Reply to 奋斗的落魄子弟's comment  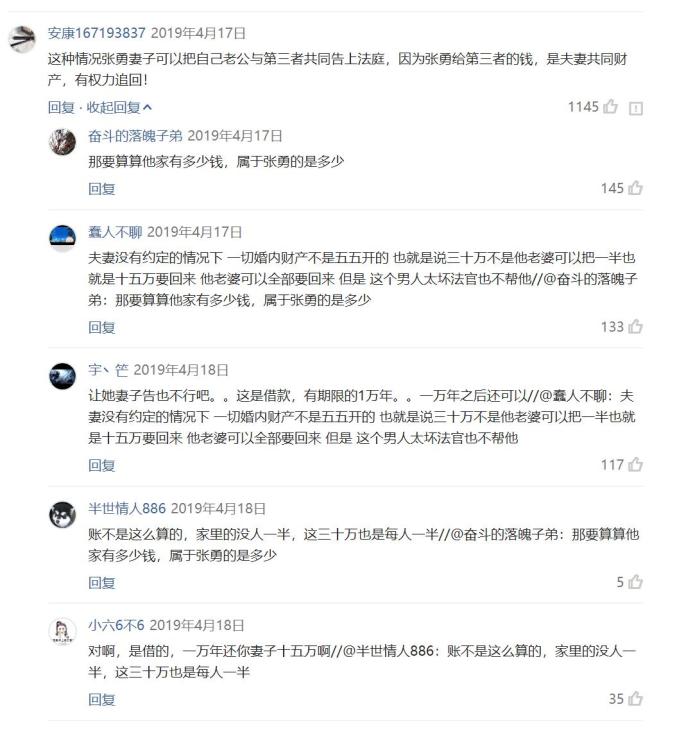[x=101, y=188]
